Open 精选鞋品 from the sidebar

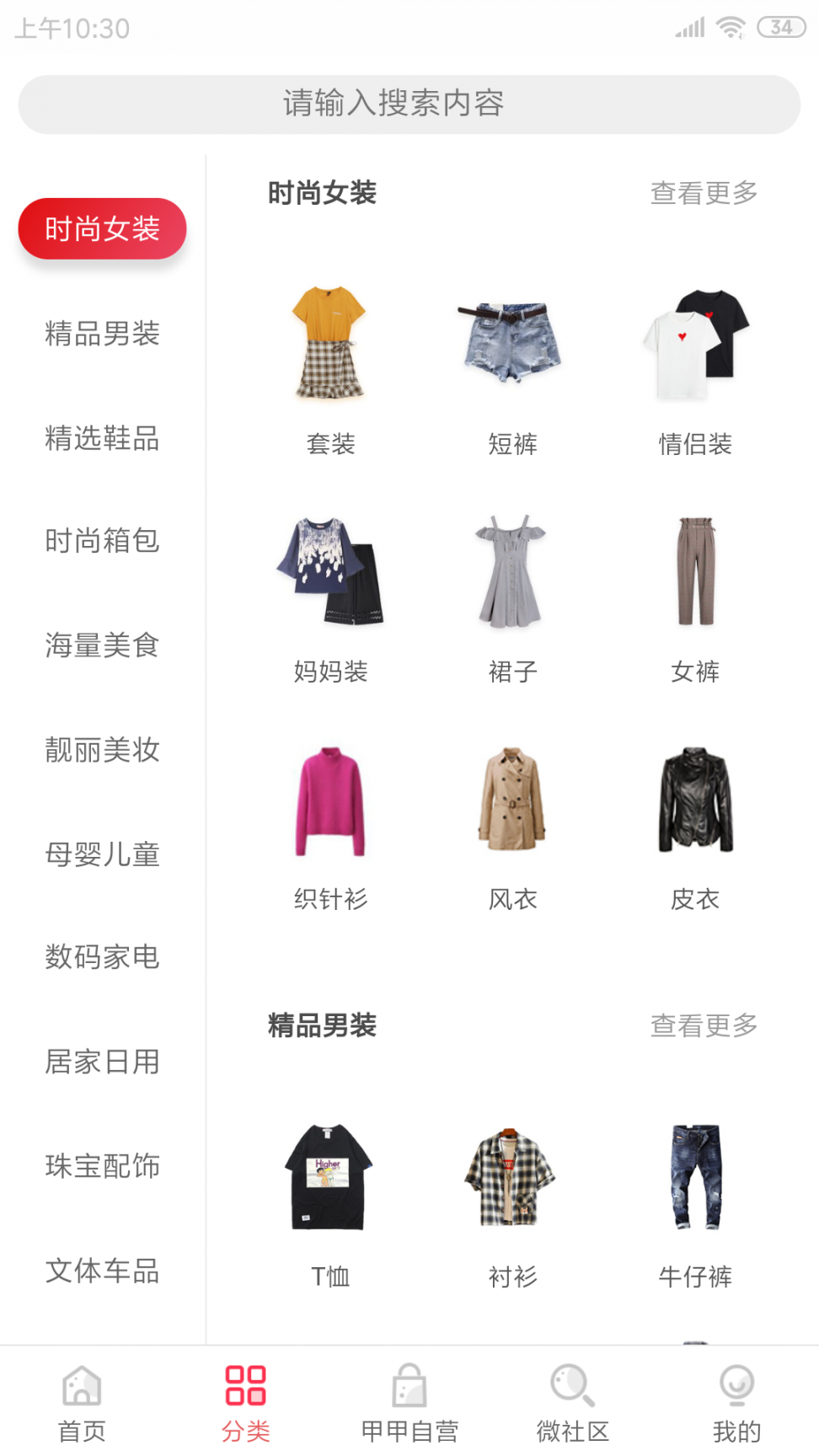[102, 438]
